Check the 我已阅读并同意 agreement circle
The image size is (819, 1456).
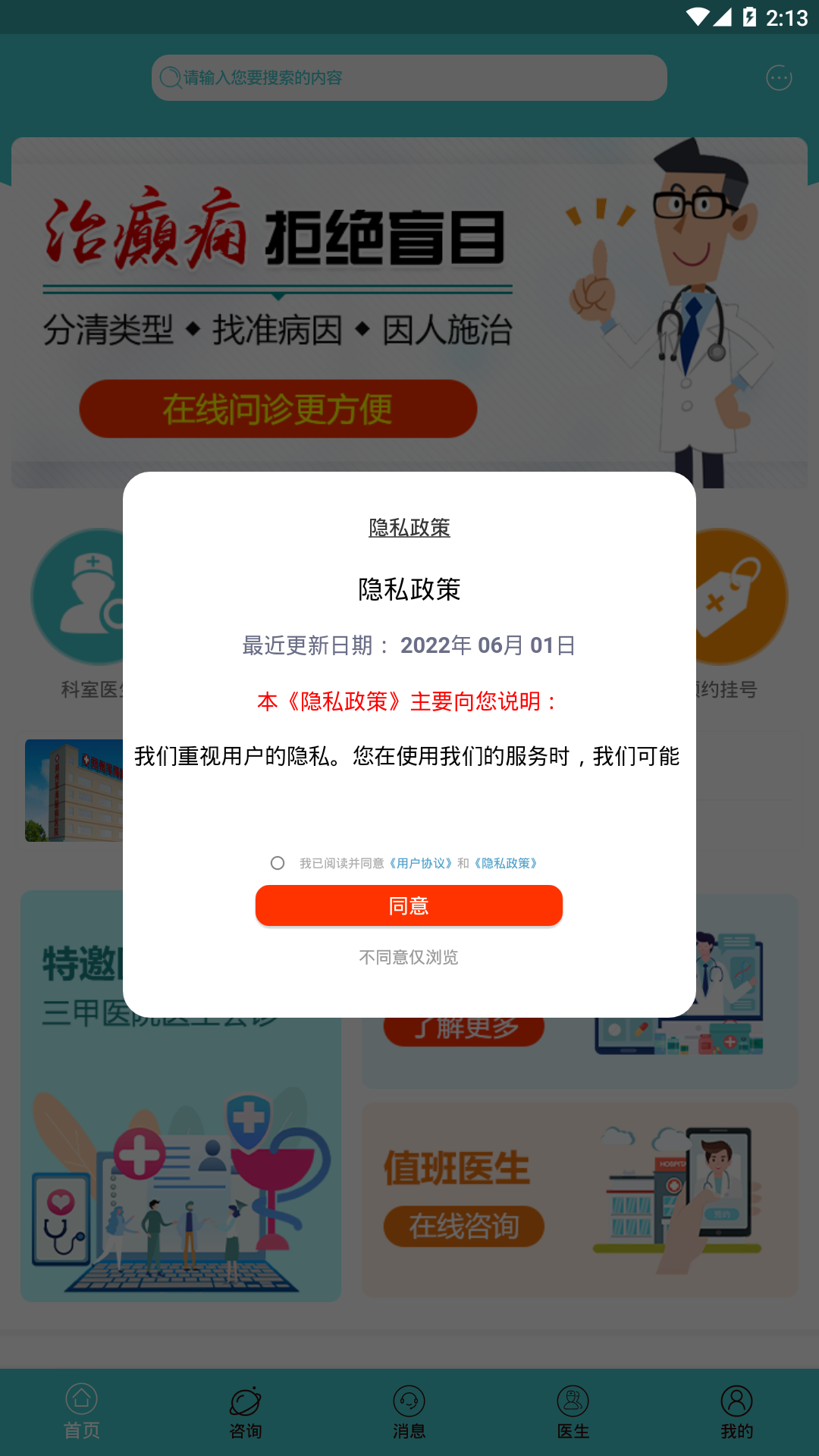(x=278, y=863)
